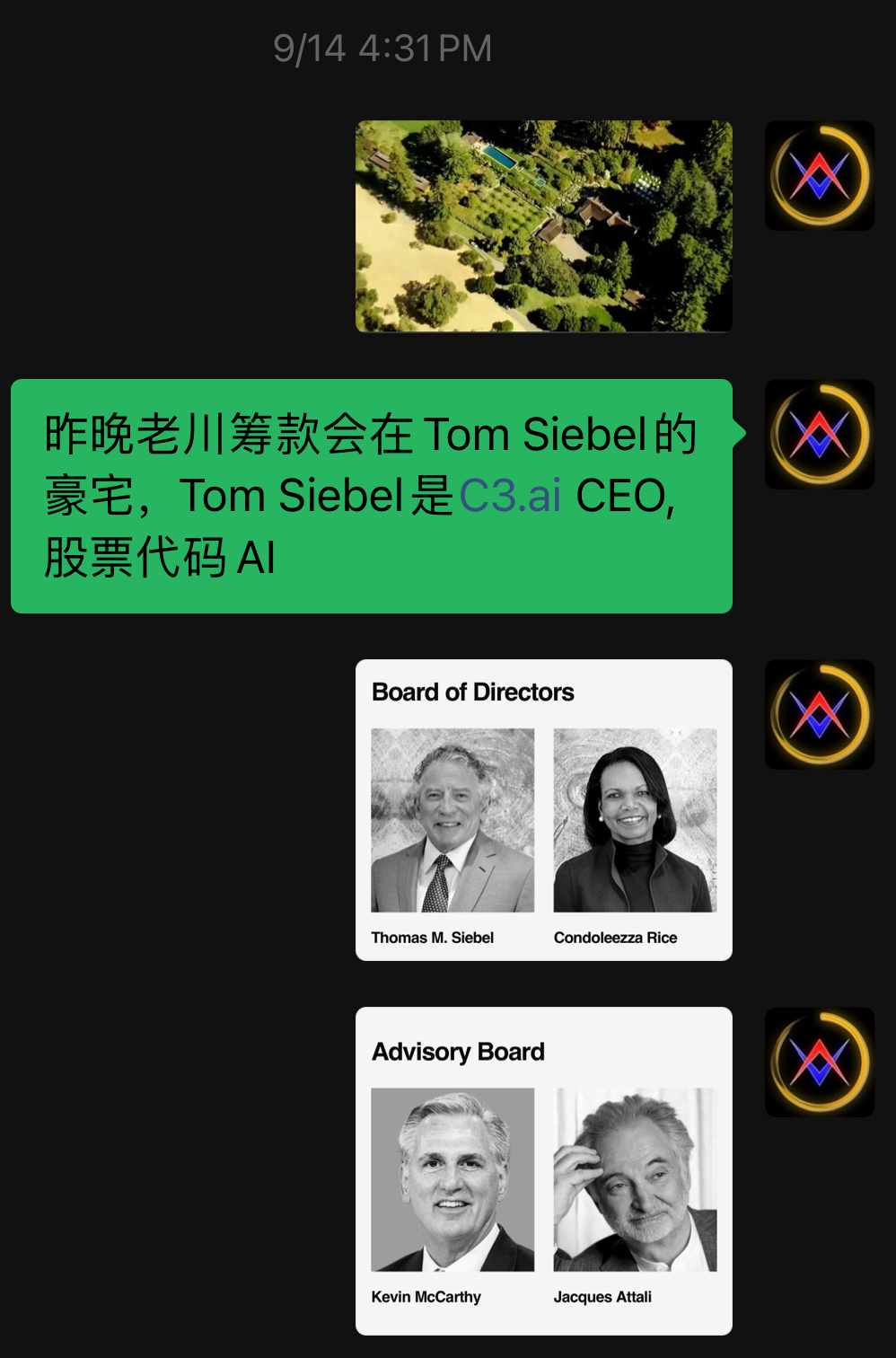896x1358 pixels.
Task: Open the C3.ai link in message
Action: click(510, 496)
